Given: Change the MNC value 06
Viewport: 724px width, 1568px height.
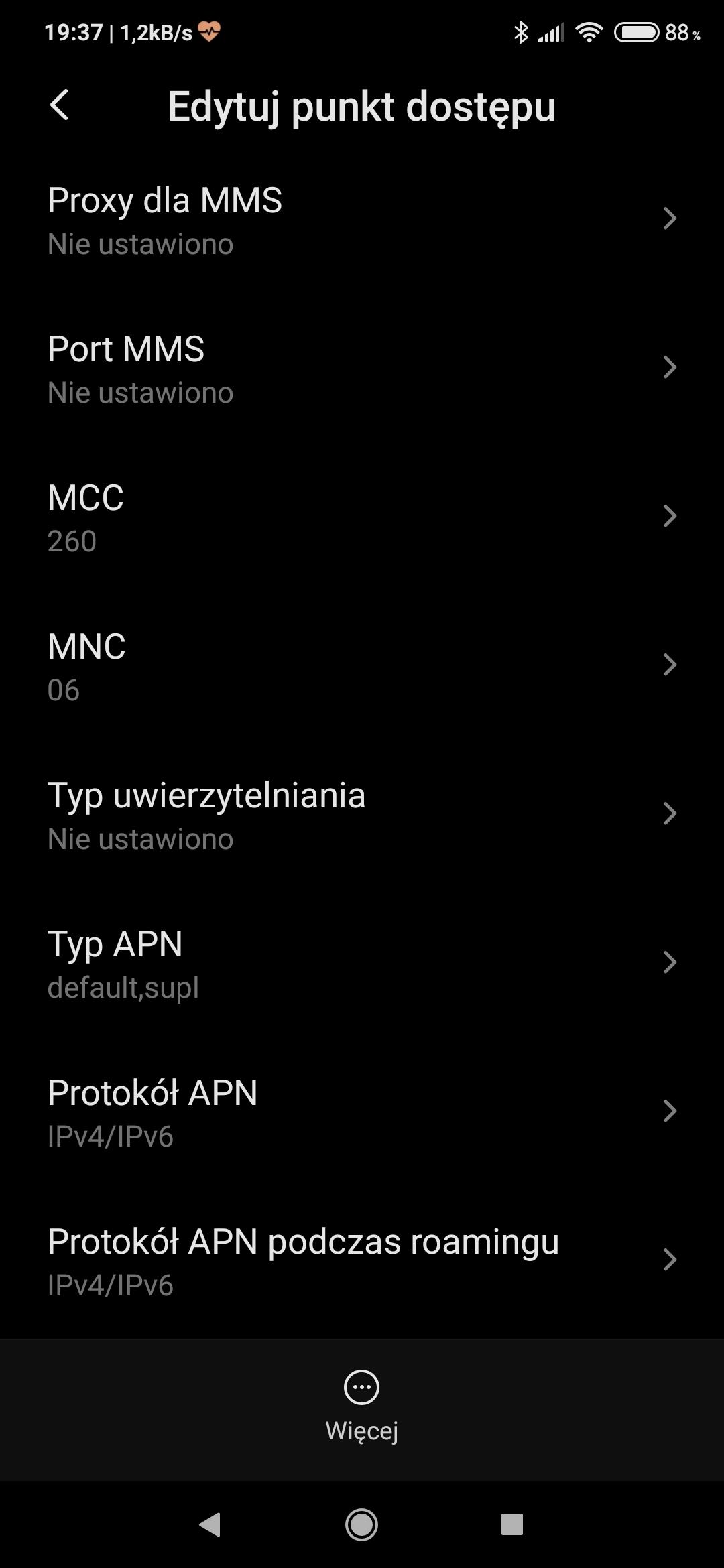Looking at the screenshot, I should [362, 666].
